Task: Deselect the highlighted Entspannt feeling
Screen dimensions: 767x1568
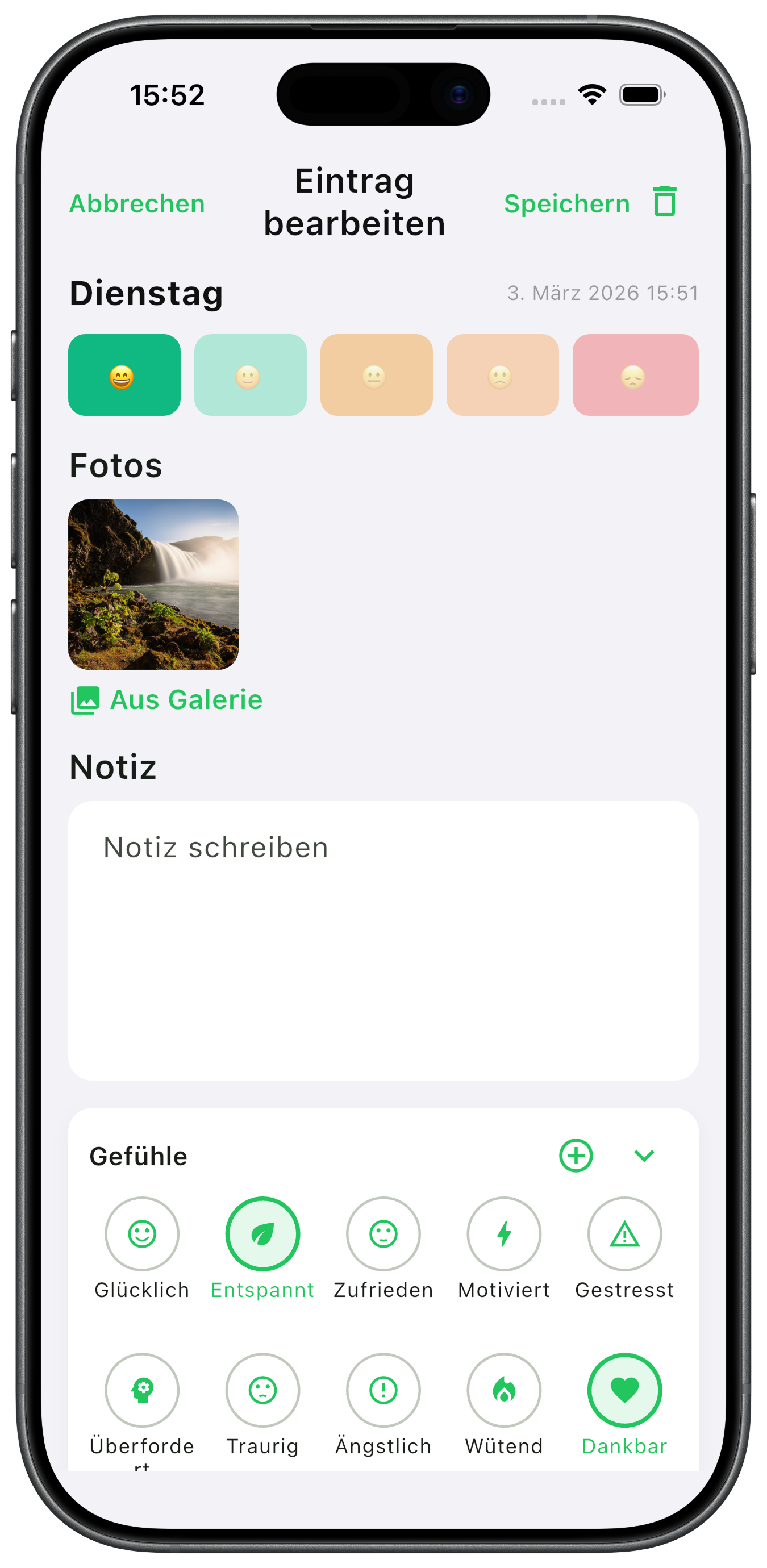Action: [x=262, y=1233]
